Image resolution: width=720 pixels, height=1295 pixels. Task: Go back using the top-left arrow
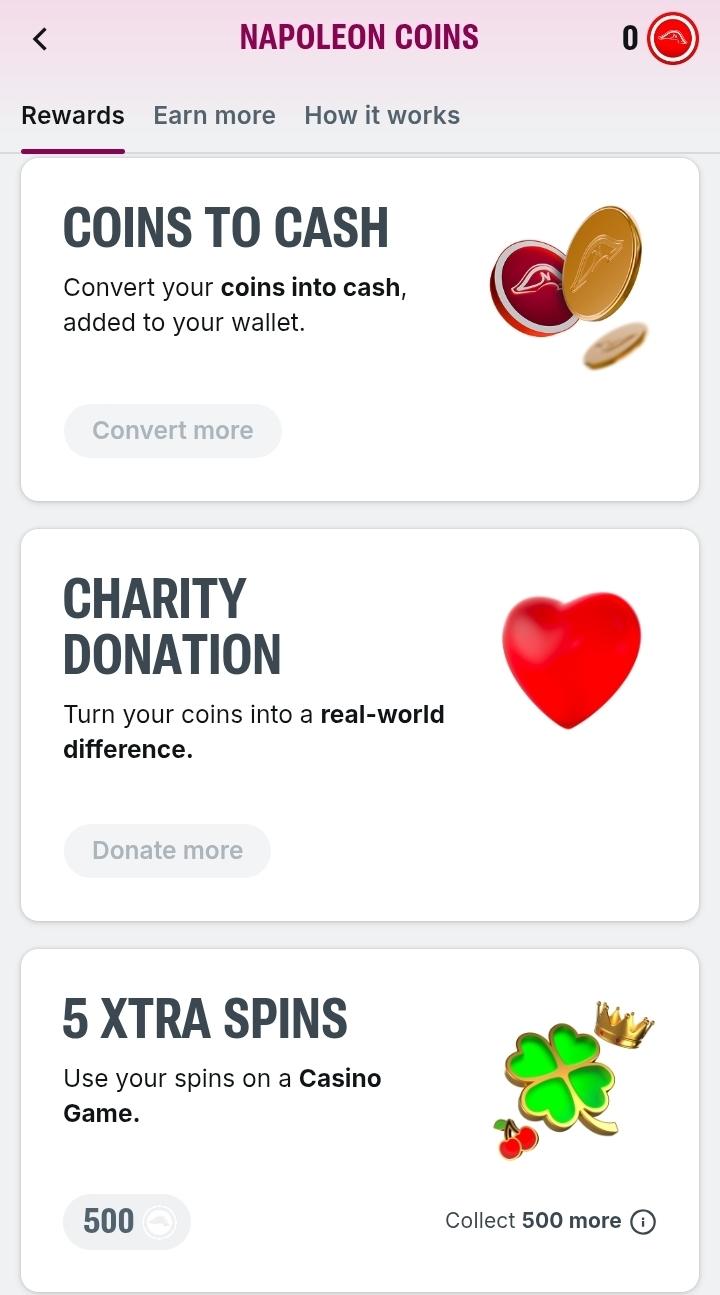pyautogui.click(x=40, y=39)
